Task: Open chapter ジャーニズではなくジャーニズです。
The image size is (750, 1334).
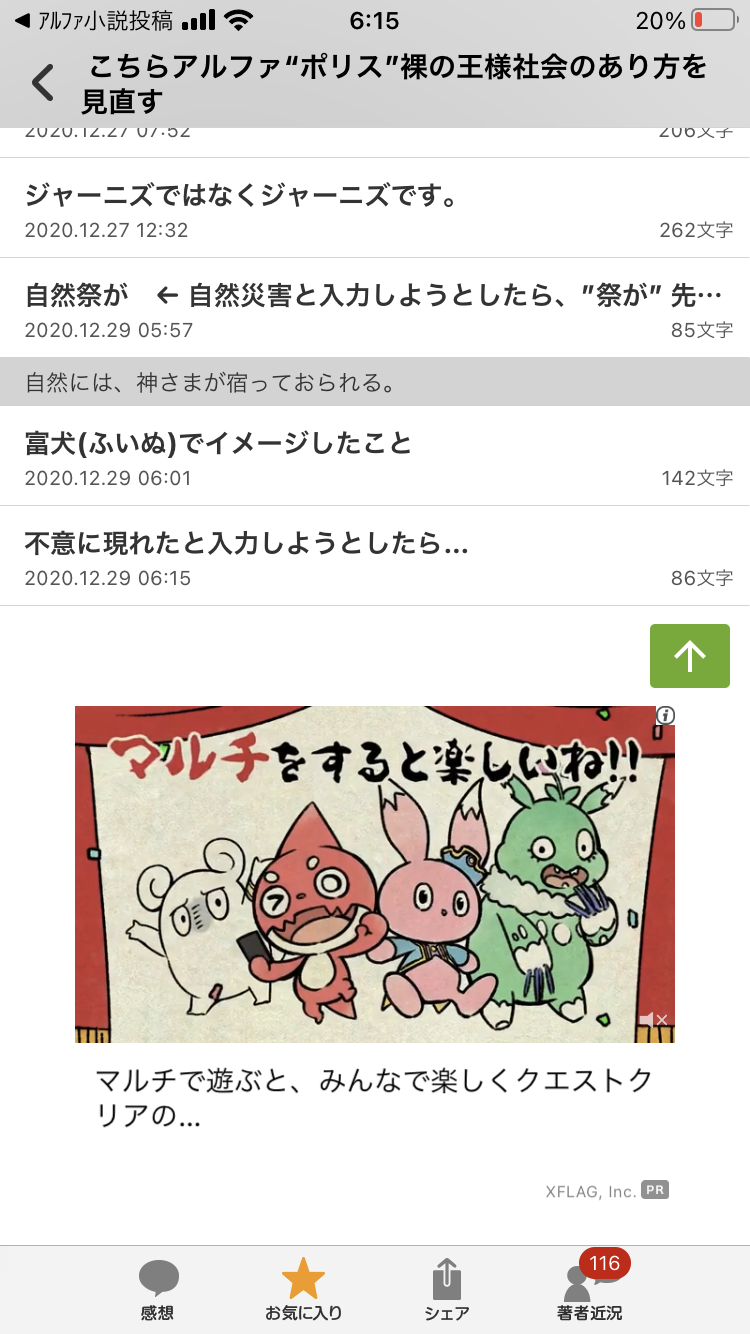Action: (x=375, y=208)
